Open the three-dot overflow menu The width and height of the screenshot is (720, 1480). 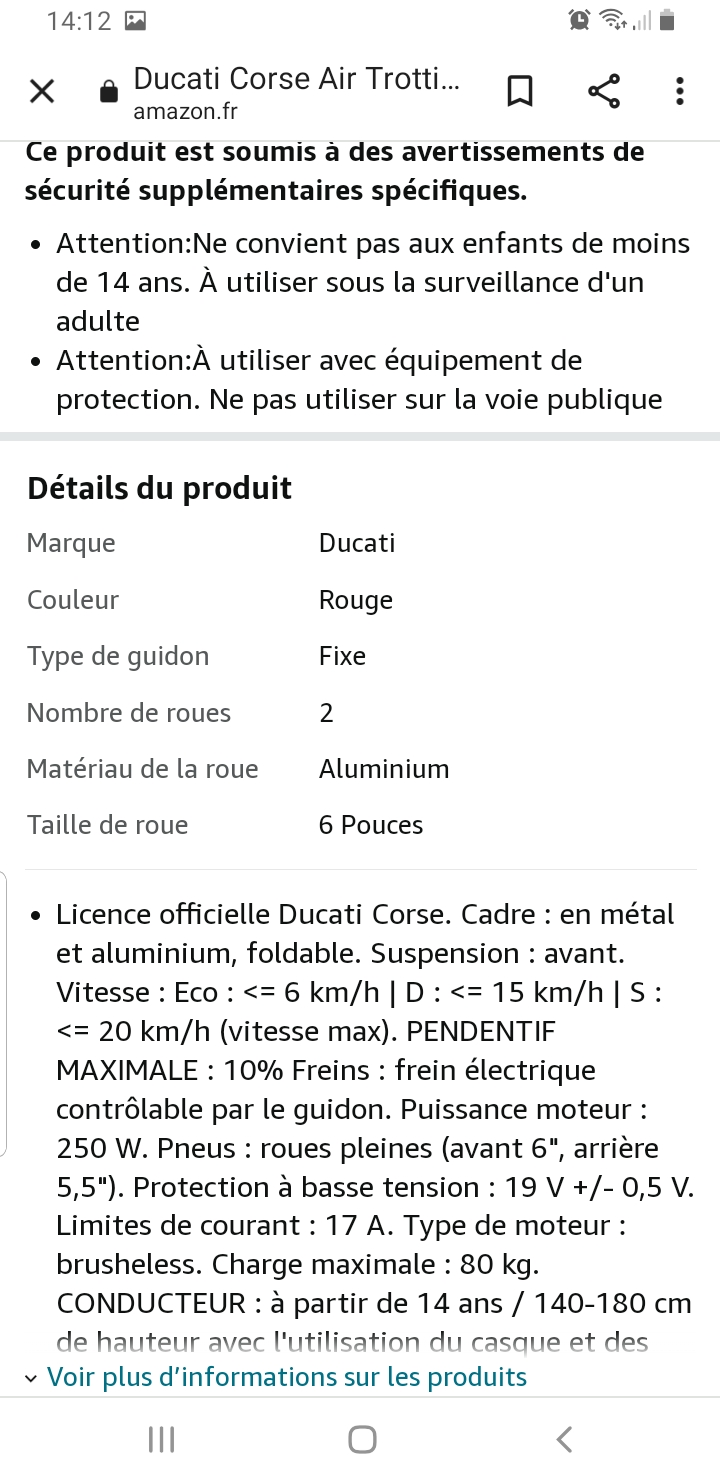pyautogui.click(x=679, y=91)
